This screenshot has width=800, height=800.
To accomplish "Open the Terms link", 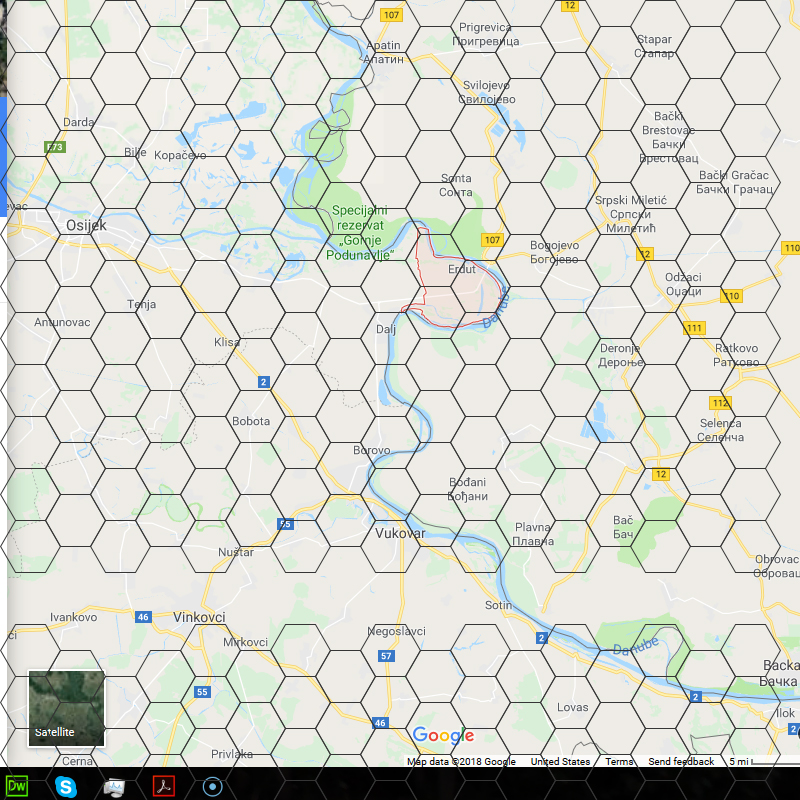I will tap(619, 761).
